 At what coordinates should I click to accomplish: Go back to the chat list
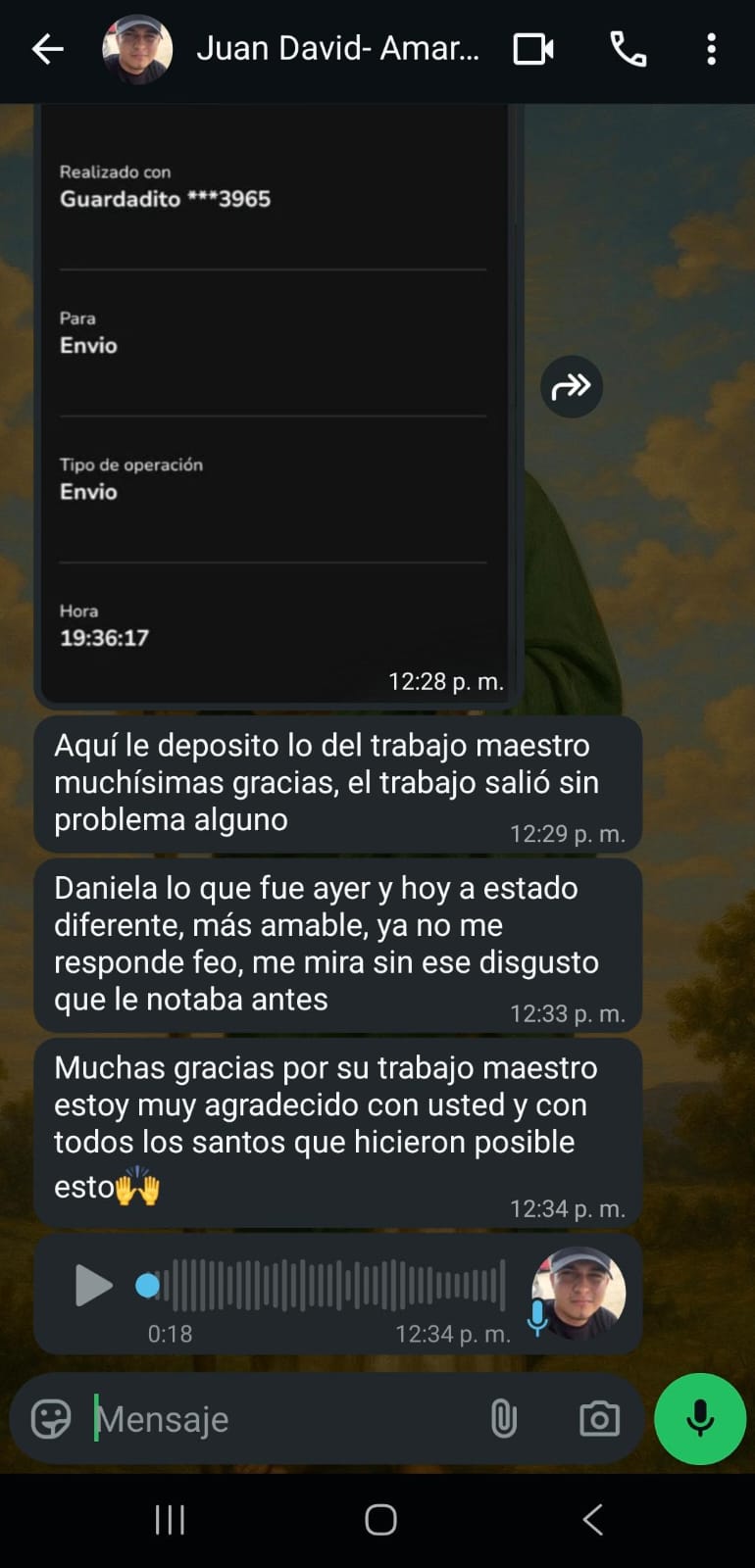click(47, 49)
